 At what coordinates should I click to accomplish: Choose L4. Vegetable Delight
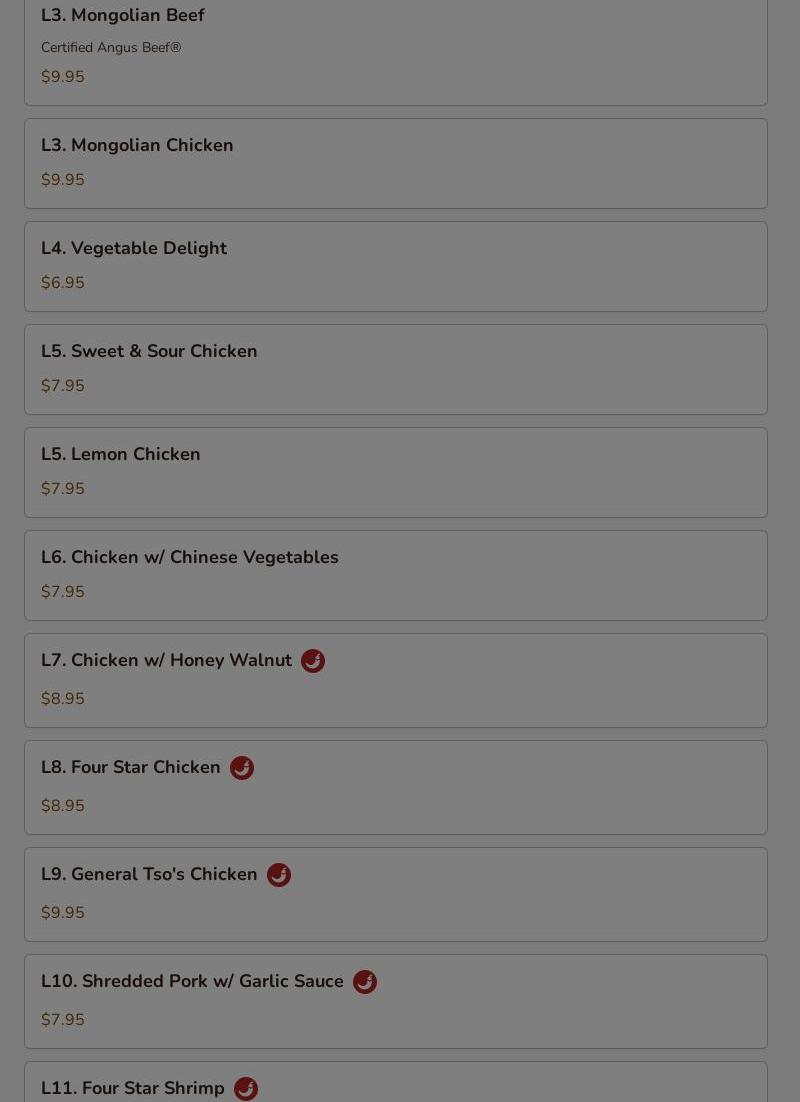pos(395,266)
